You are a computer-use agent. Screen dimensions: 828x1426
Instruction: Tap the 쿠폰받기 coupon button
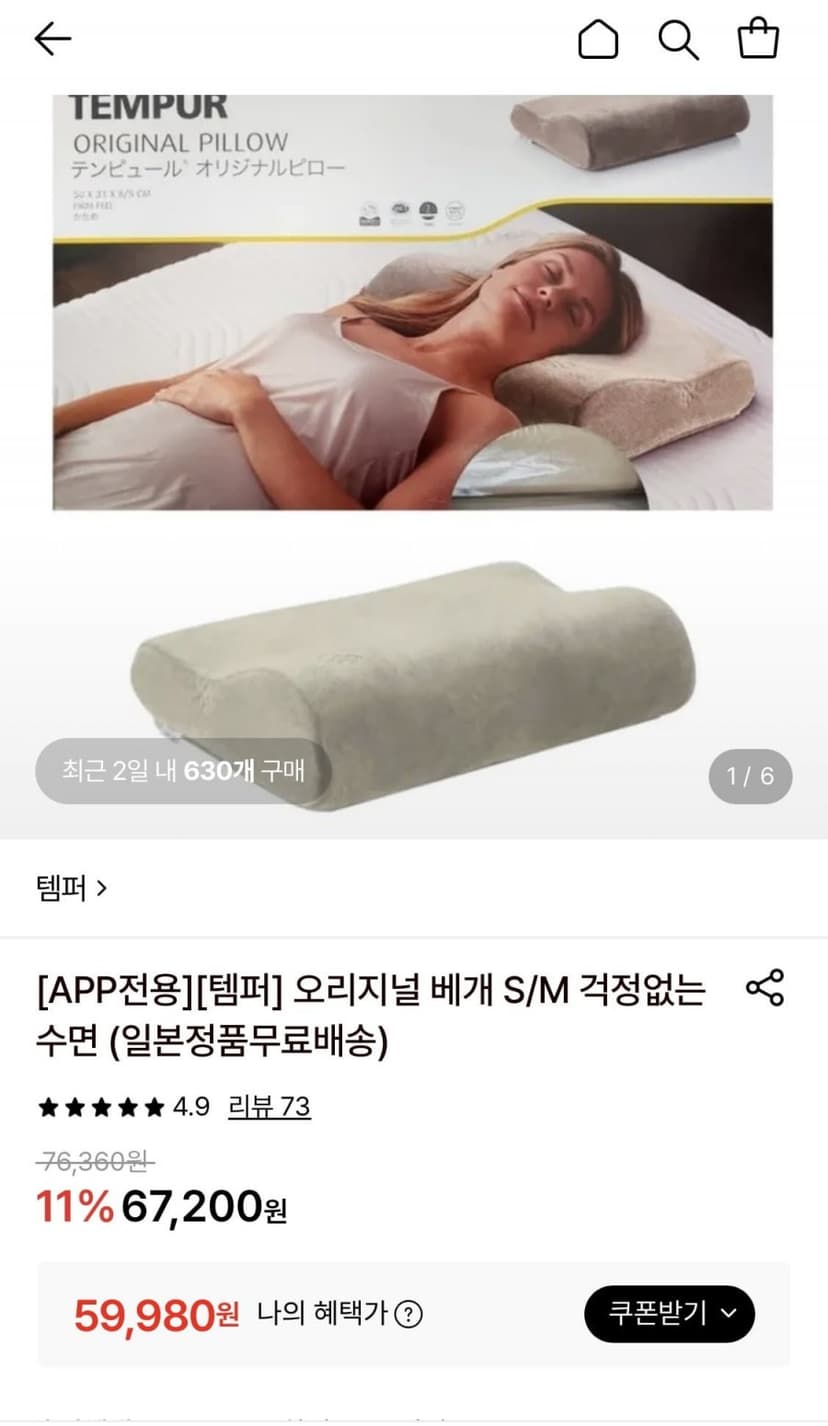(x=669, y=1313)
